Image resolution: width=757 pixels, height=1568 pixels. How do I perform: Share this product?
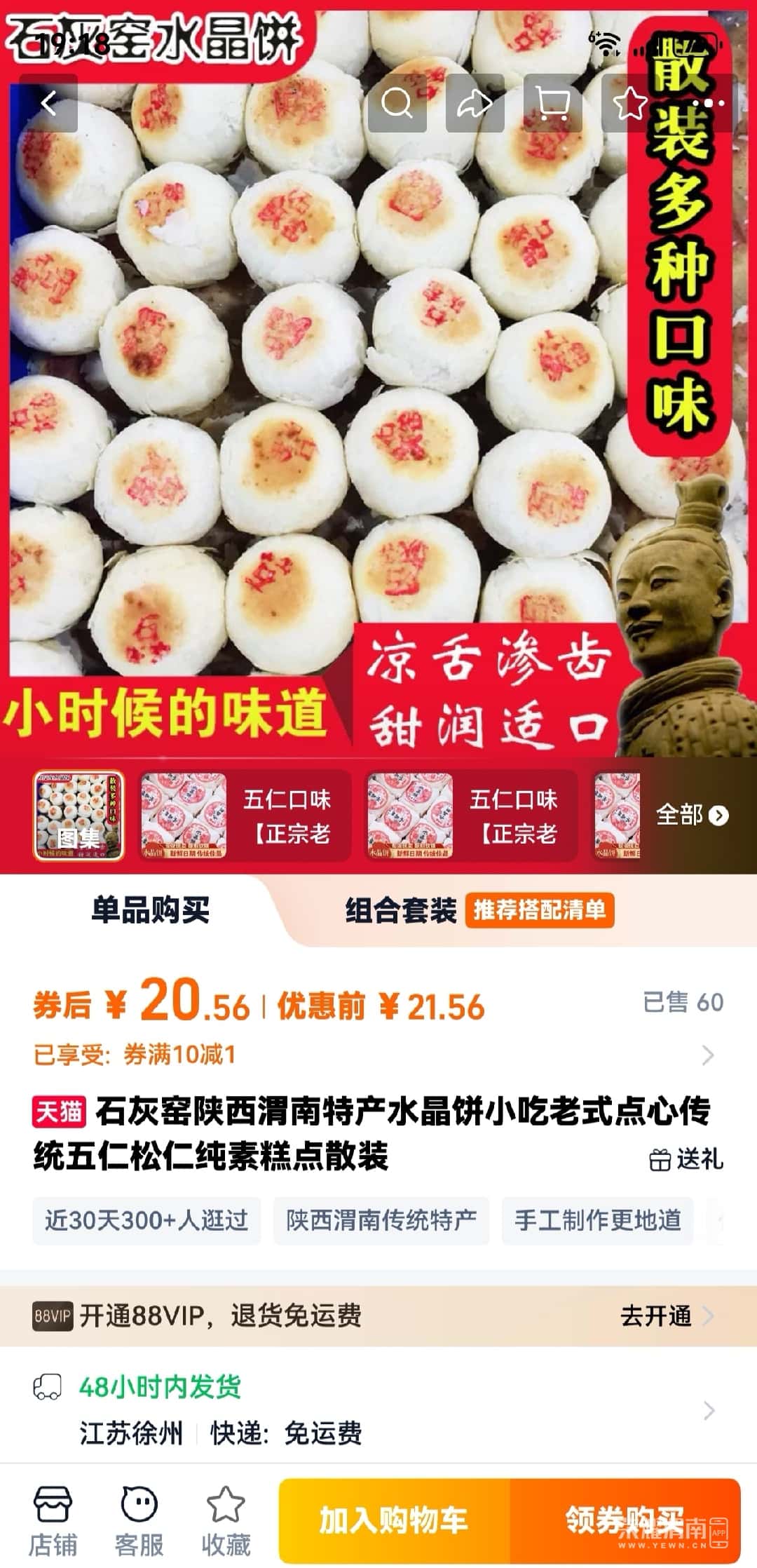tap(475, 104)
